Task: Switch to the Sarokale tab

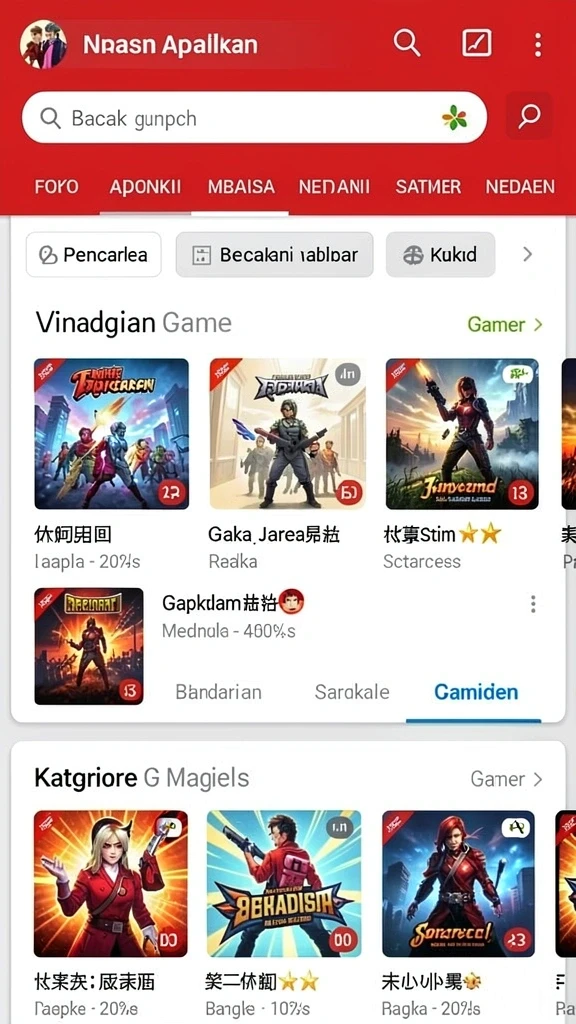Action: 352,692
